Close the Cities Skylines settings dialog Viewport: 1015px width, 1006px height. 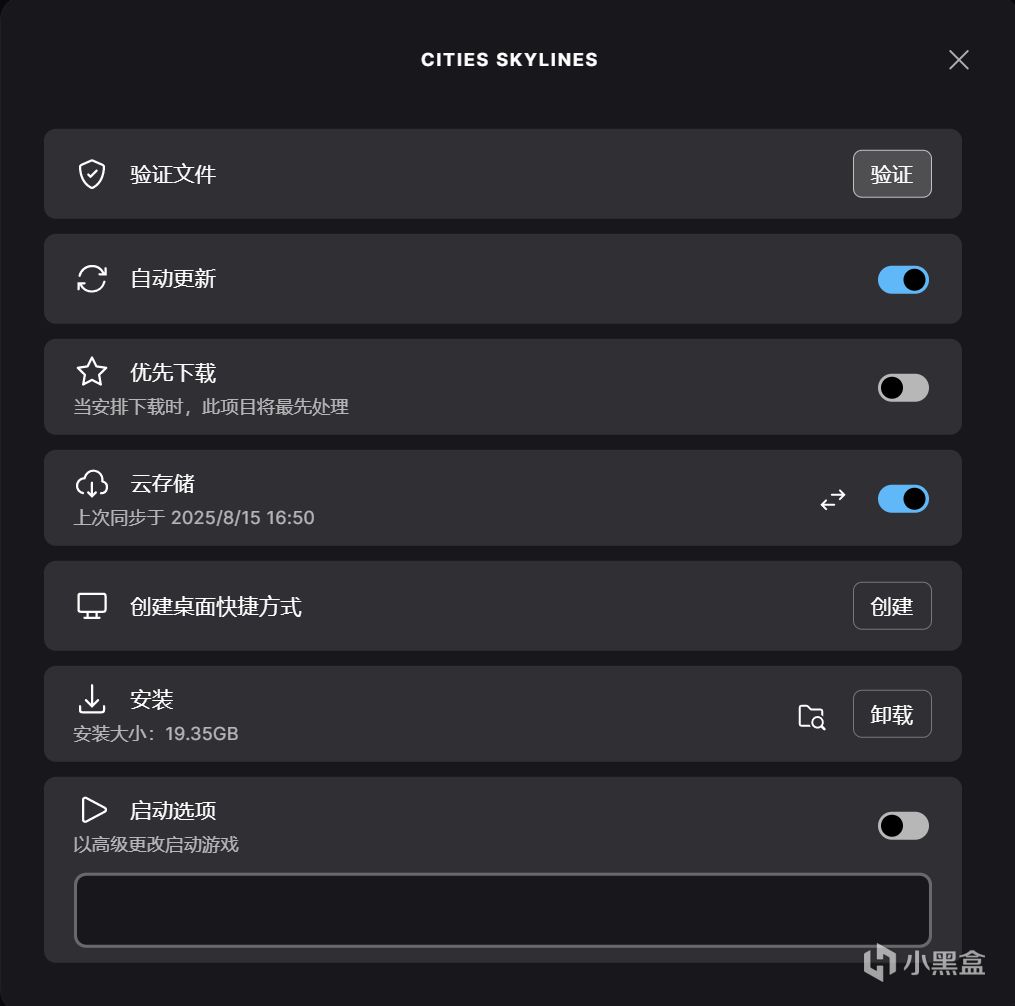pyautogui.click(x=959, y=60)
